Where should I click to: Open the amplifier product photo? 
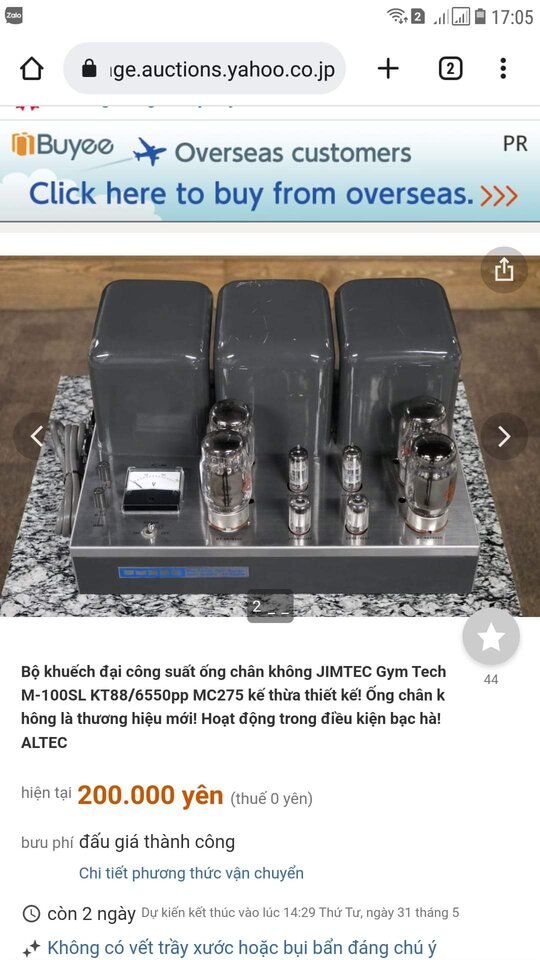click(x=270, y=436)
